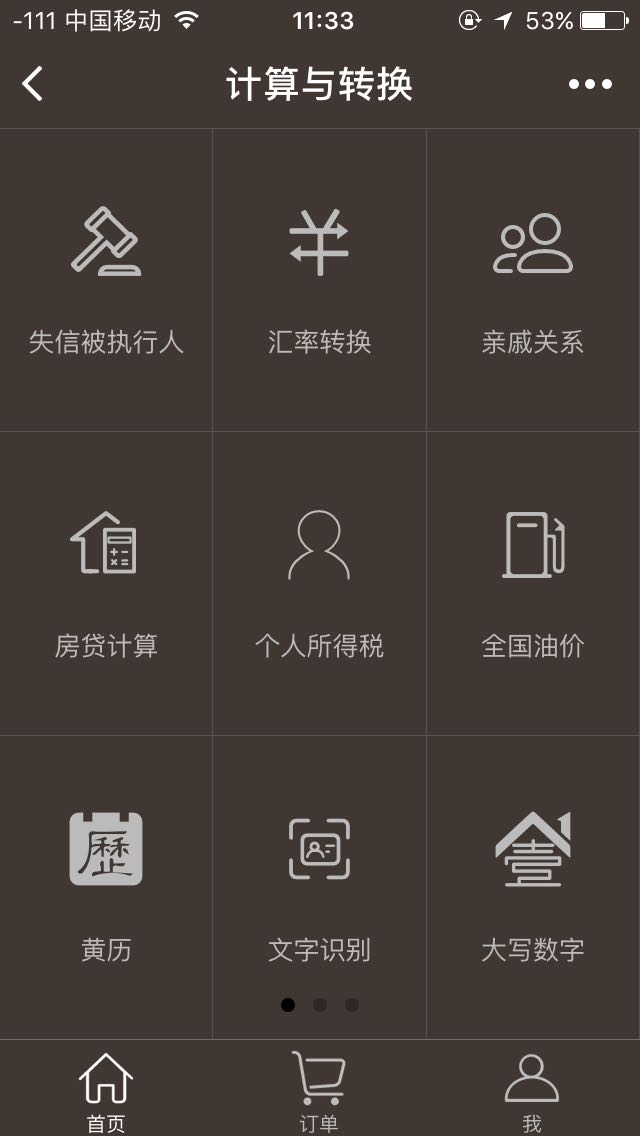The image size is (640, 1136).
Task: Switch to the 我 profile tab
Action: (532, 1090)
